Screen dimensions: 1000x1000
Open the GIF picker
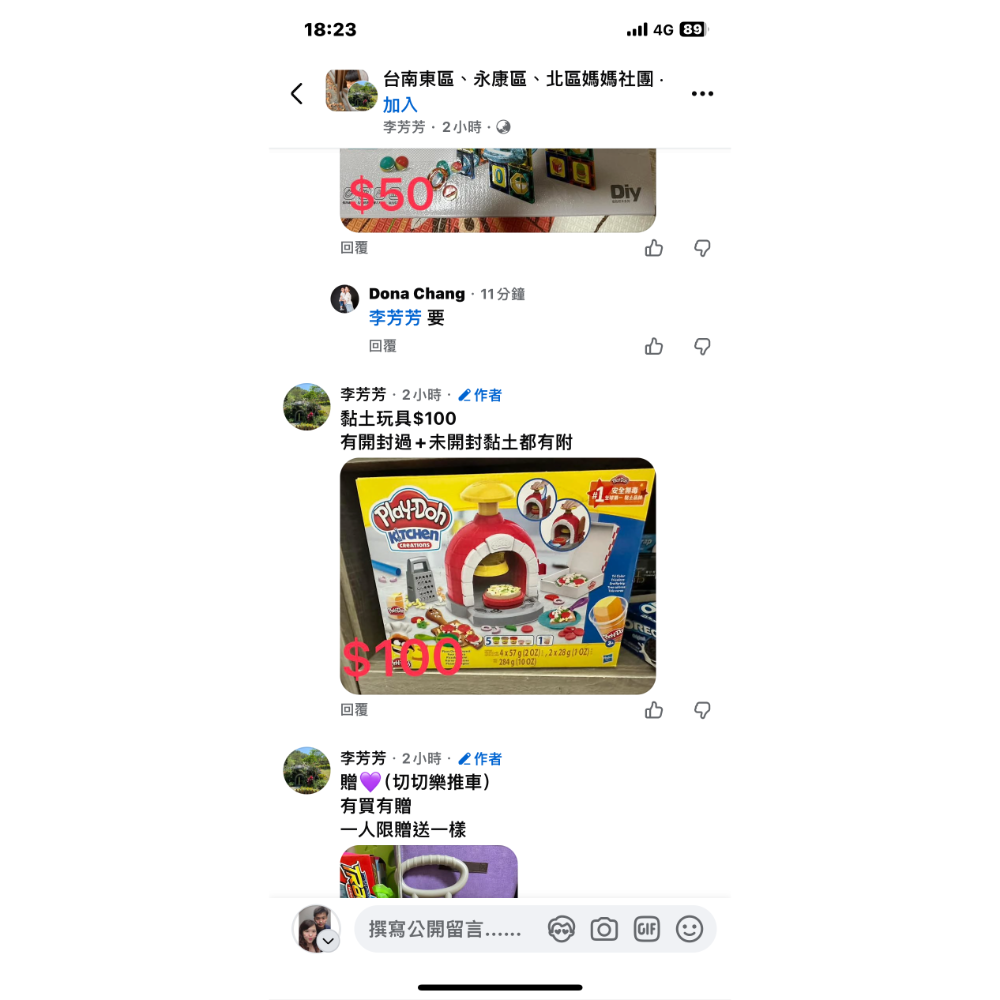click(x=647, y=929)
